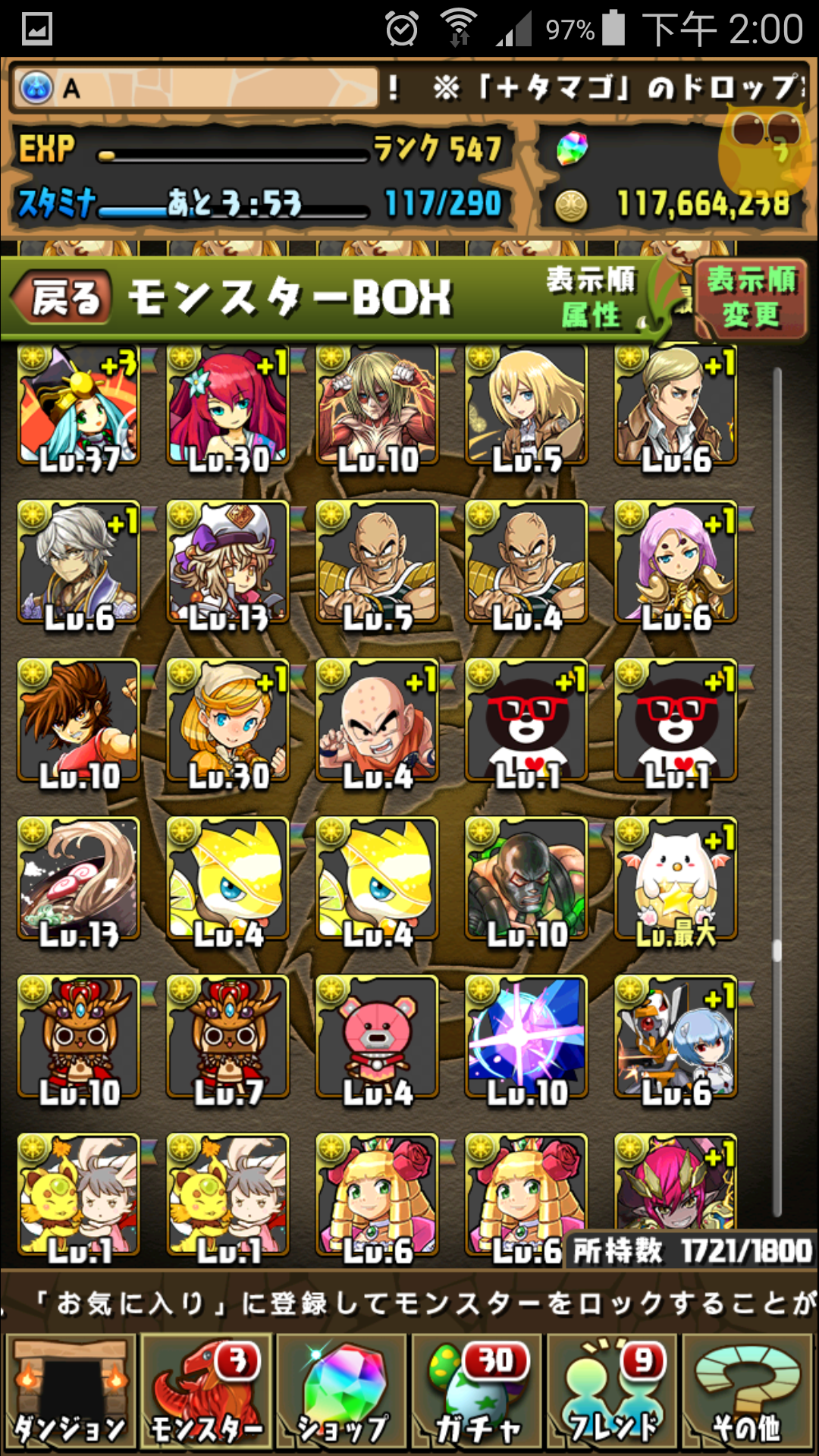Image resolution: width=819 pixels, height=1456 pixels.
Task: Open the Lv.最大 white egg monster
Action: 676,880
